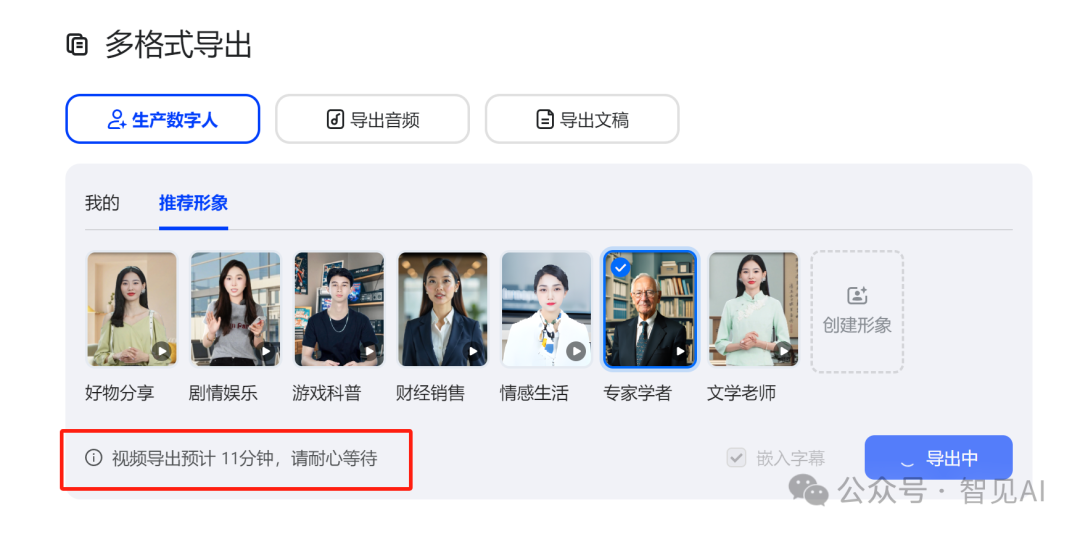Open the 推荐形象 tab

tap(193, 203)
